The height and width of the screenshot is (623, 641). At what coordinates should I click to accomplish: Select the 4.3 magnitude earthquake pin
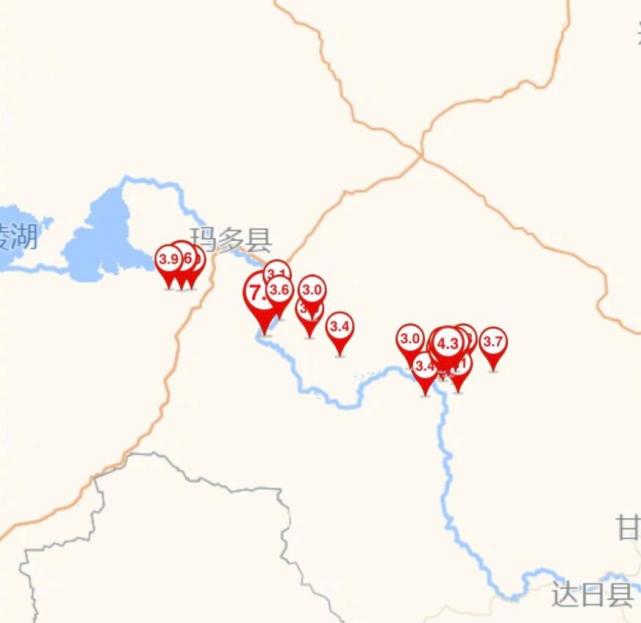(447, 344)
